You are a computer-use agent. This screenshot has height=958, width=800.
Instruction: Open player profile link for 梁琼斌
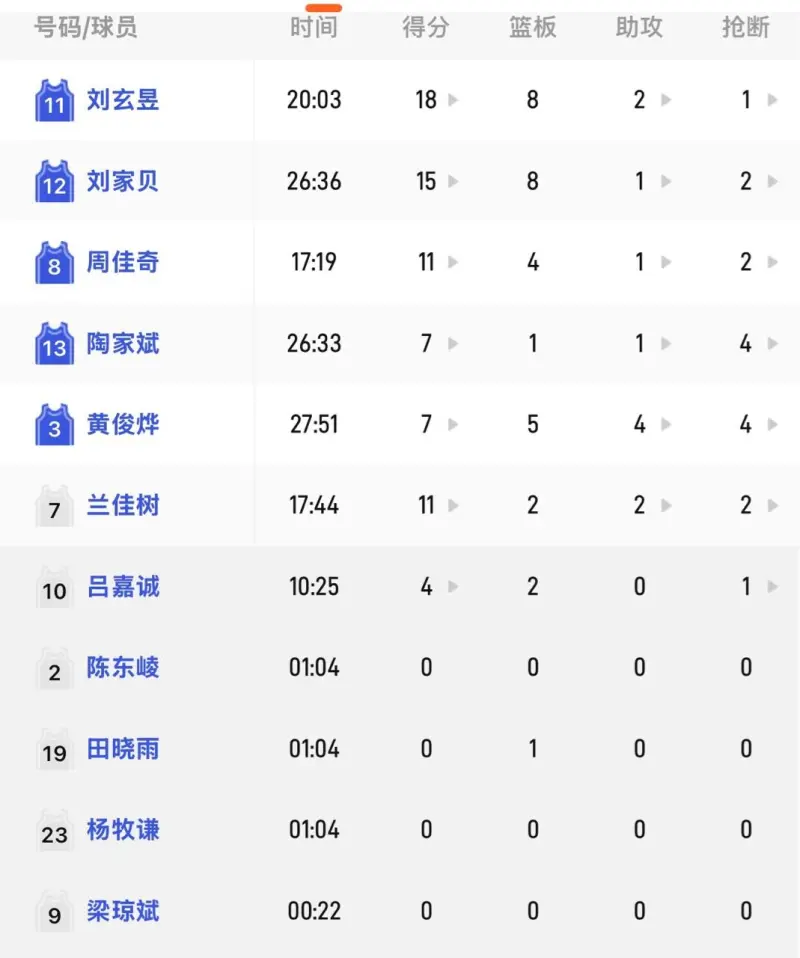pyautogui.click(x=124, y=911)
